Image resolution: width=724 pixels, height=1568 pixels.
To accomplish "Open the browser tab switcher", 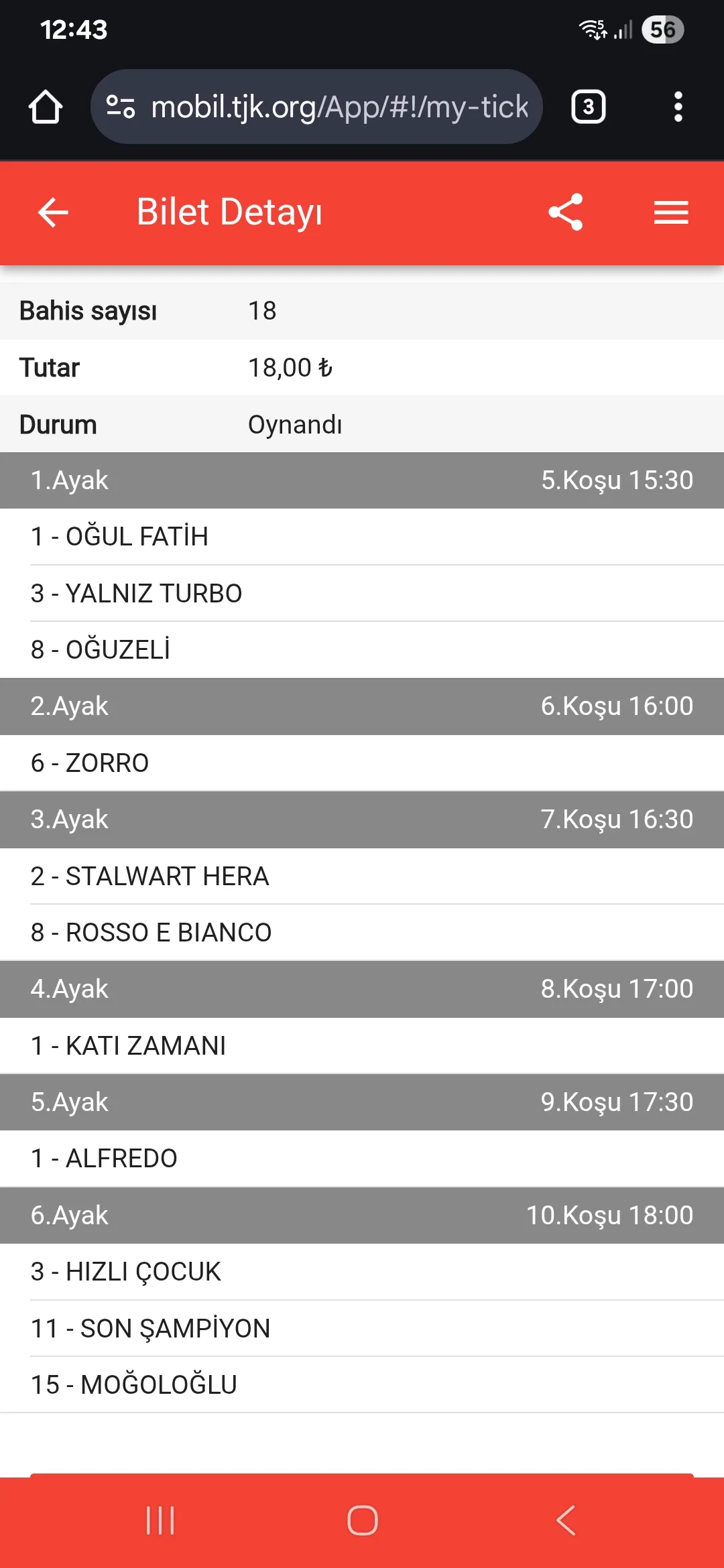I will pyautogui.click(x=588, y=107).
